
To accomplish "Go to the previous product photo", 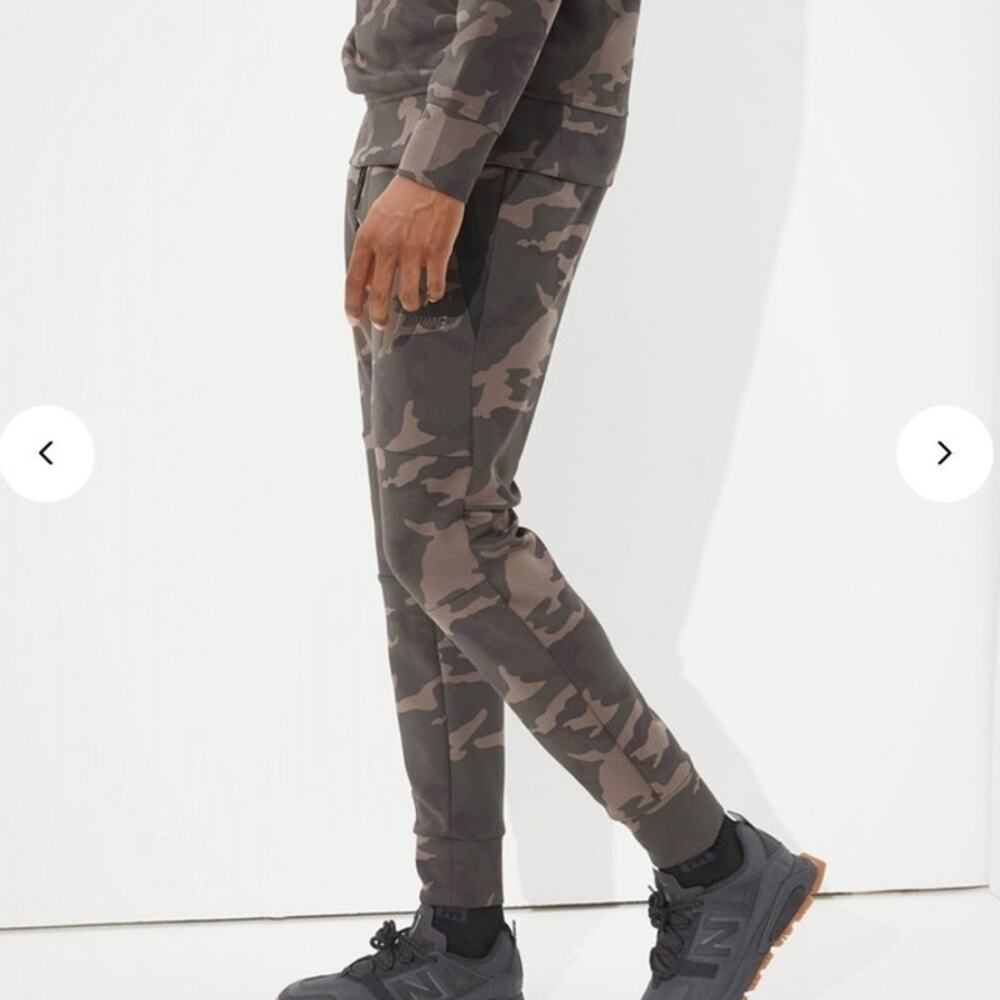I will point(46,453).
